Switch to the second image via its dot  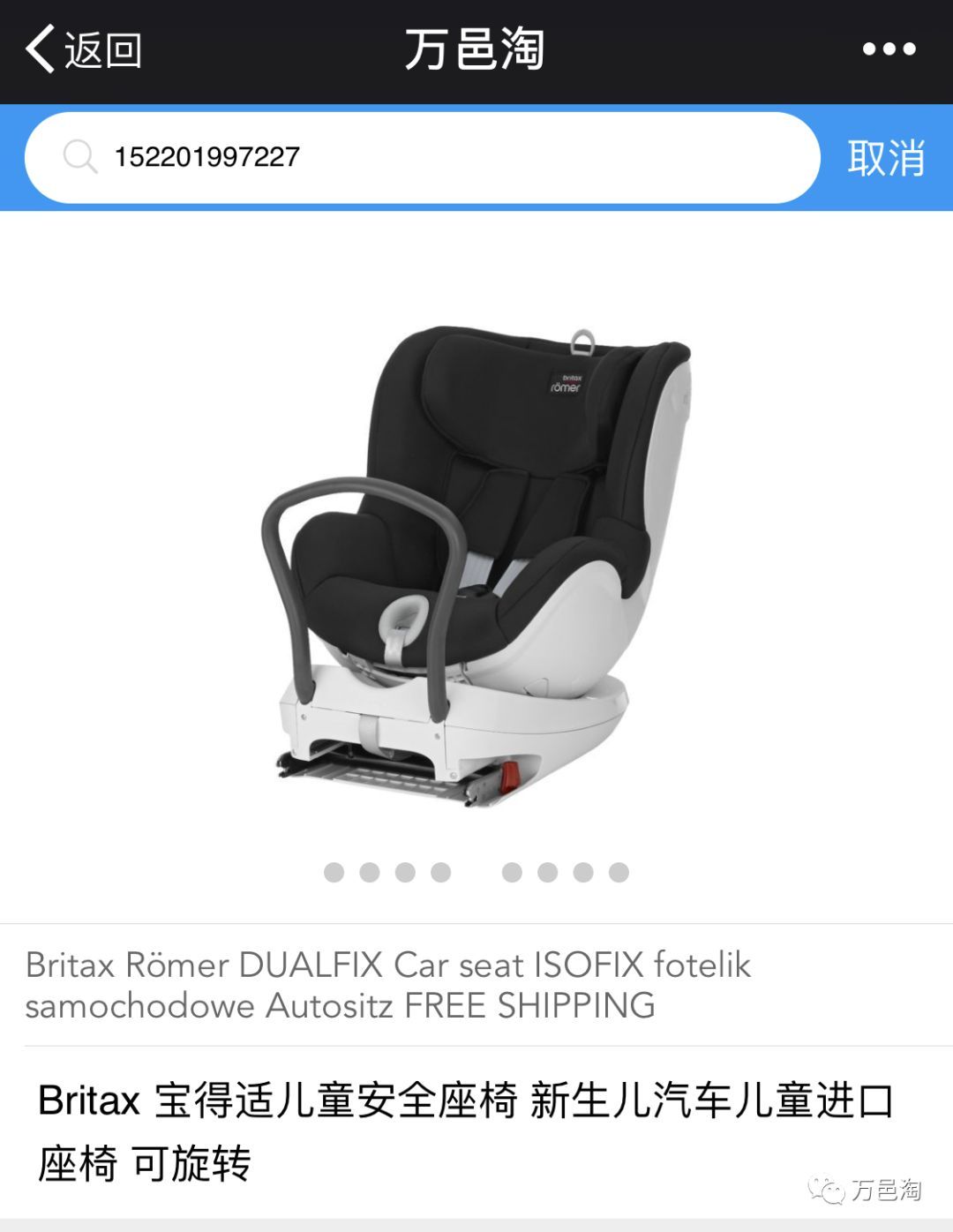[x=370, y=872]
